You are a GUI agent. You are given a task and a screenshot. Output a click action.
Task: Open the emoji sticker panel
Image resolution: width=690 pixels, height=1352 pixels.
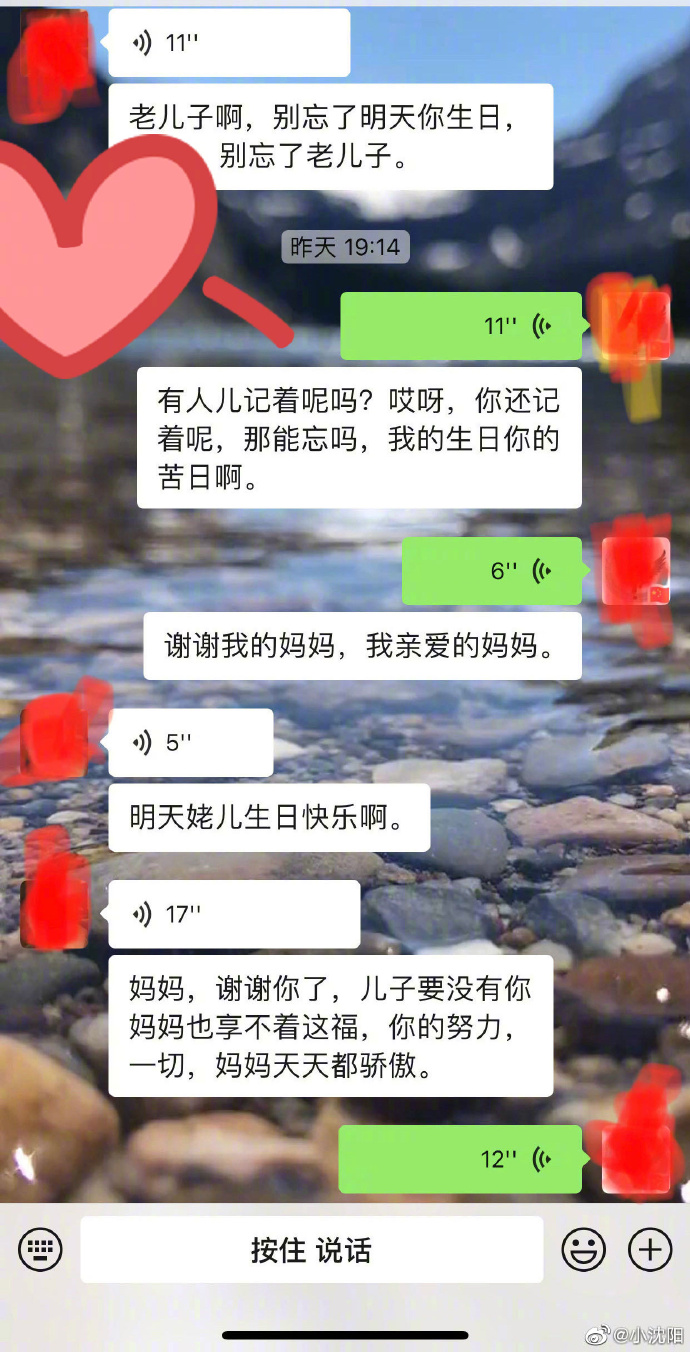point(583,1249)
